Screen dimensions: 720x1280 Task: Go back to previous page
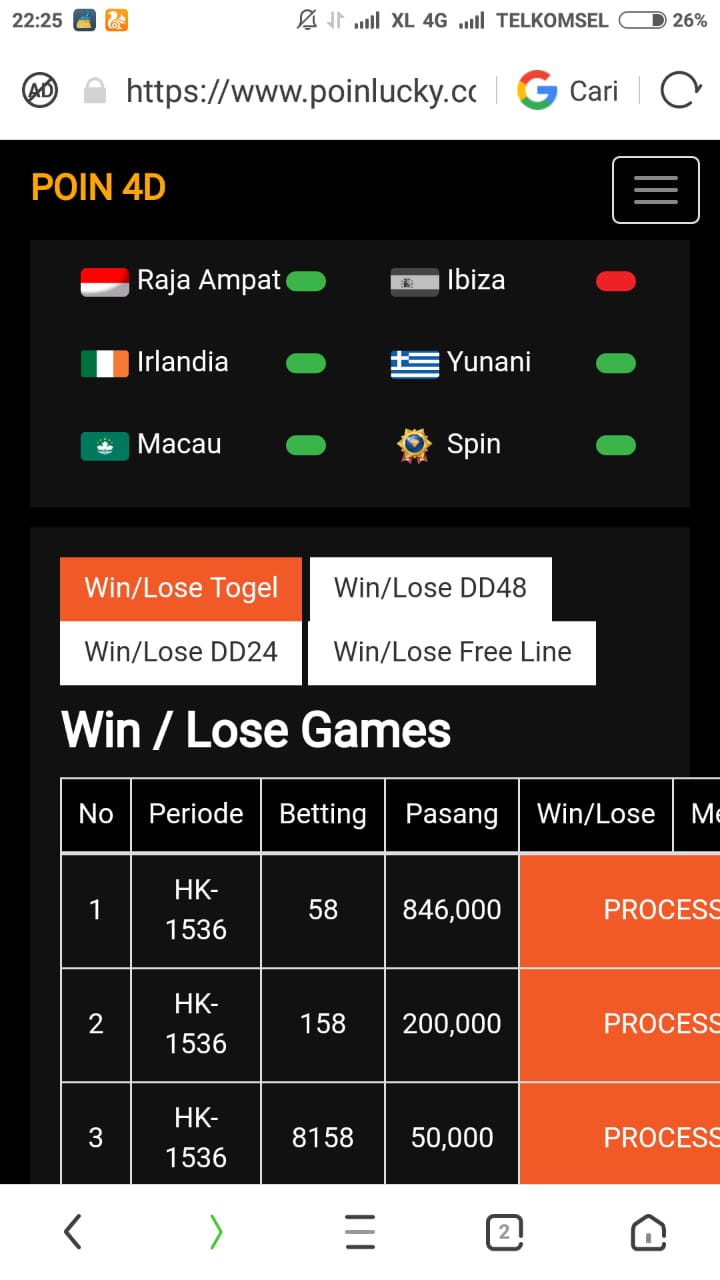point(72,1232)
